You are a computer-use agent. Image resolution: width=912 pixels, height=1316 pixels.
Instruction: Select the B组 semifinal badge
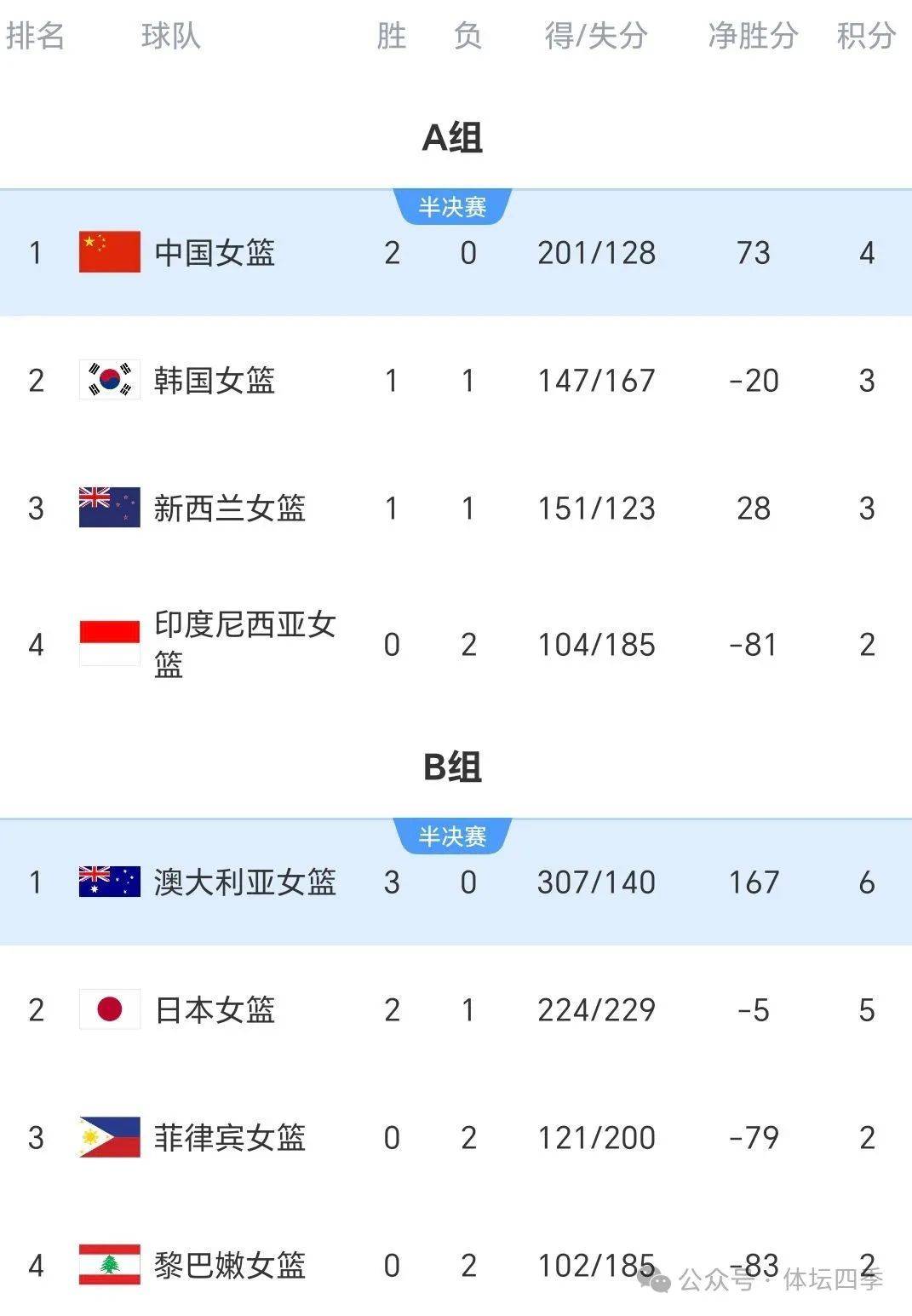[x=452, y=836]
